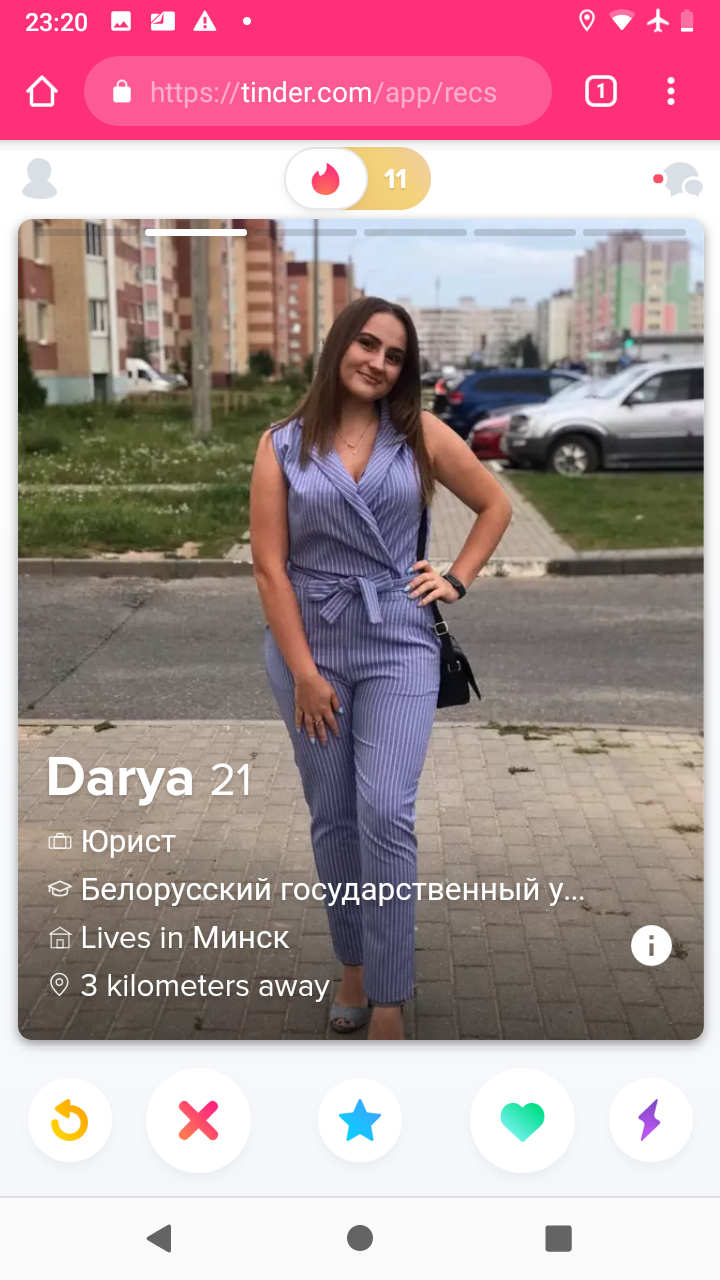Switch to the gold likes counter tab
Viewport: 720px width, 1280px height.
(397, 179)
